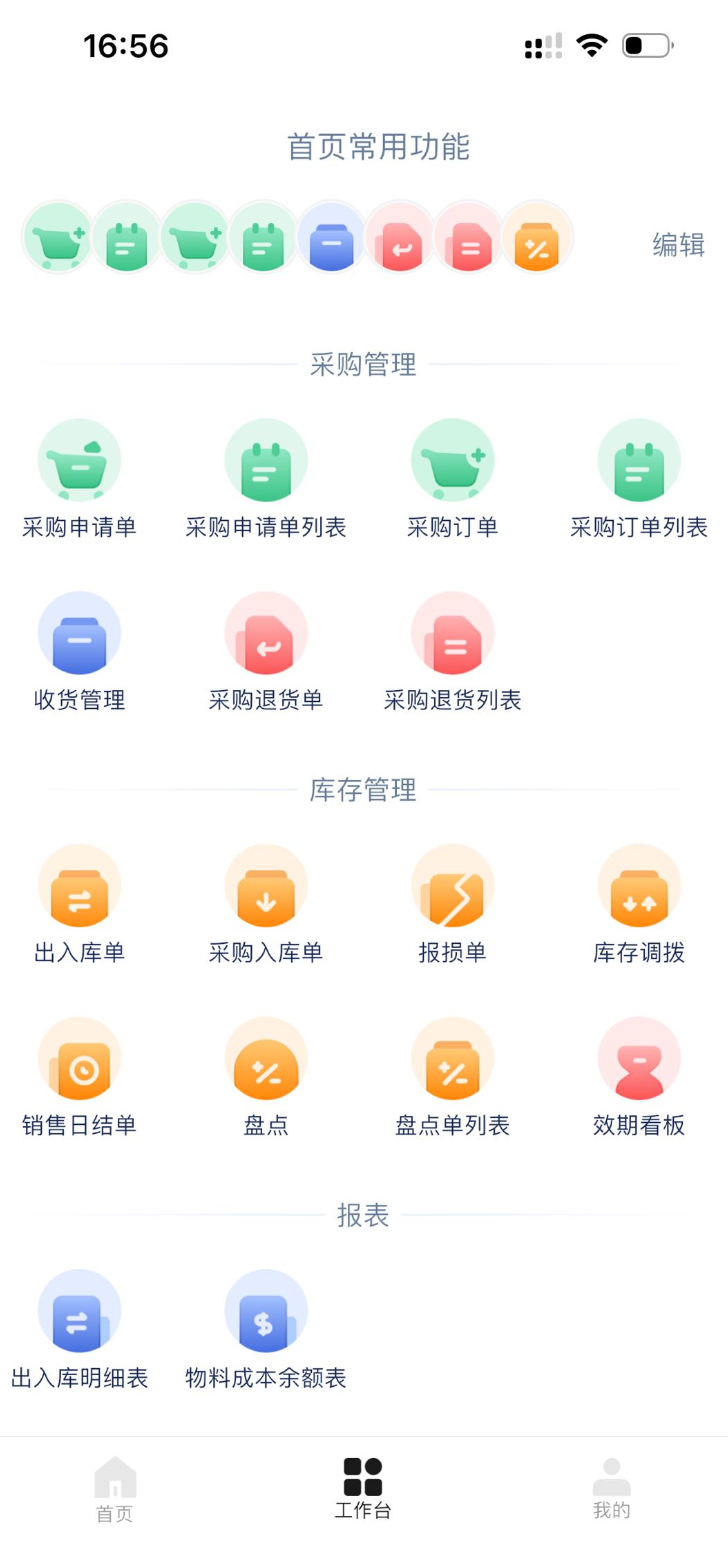
Task: Switch to the 我的 tab
Action: (x=611, y=1489)
